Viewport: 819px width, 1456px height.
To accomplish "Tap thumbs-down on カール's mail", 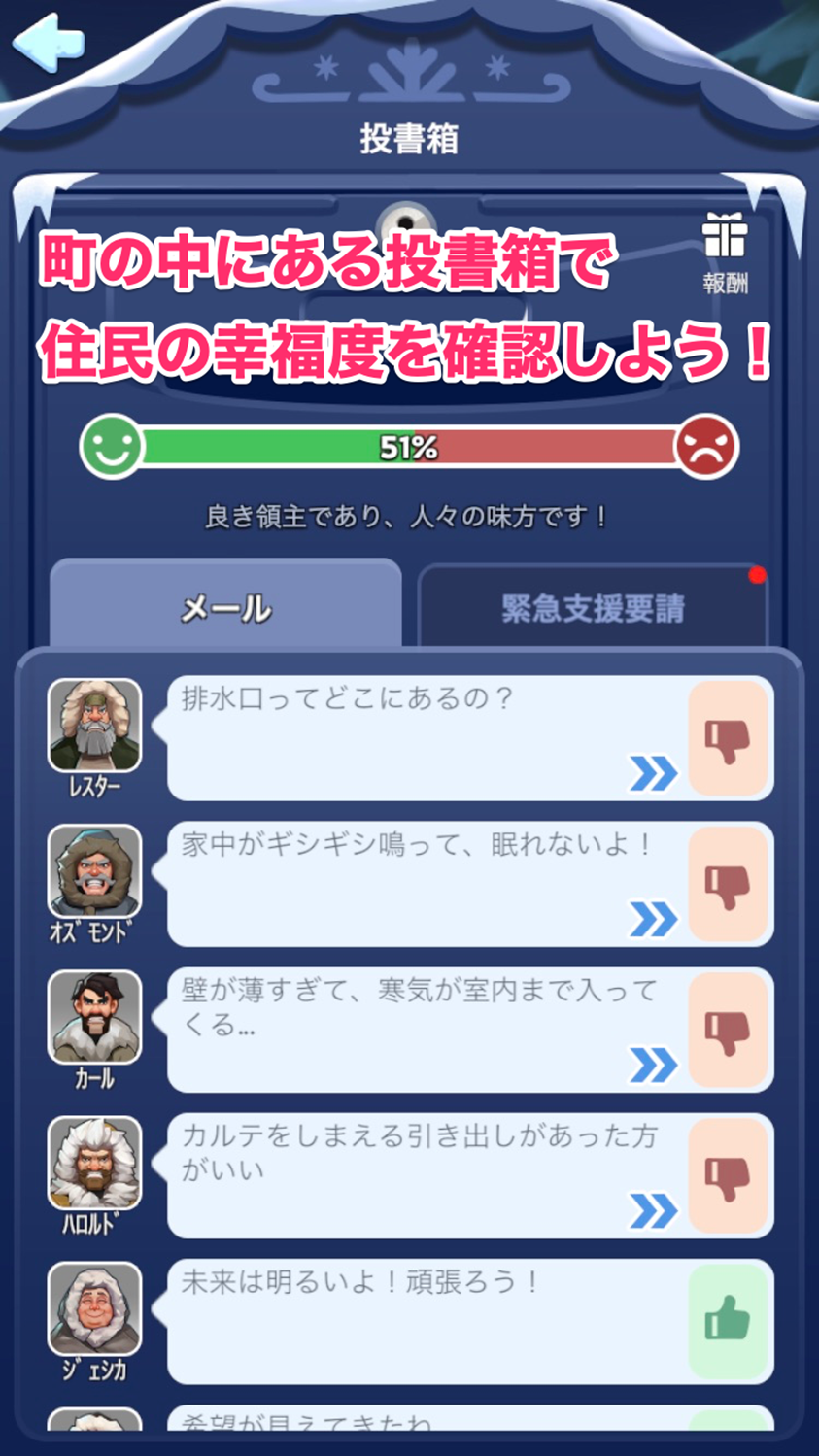I will [x=729, y=1032].
